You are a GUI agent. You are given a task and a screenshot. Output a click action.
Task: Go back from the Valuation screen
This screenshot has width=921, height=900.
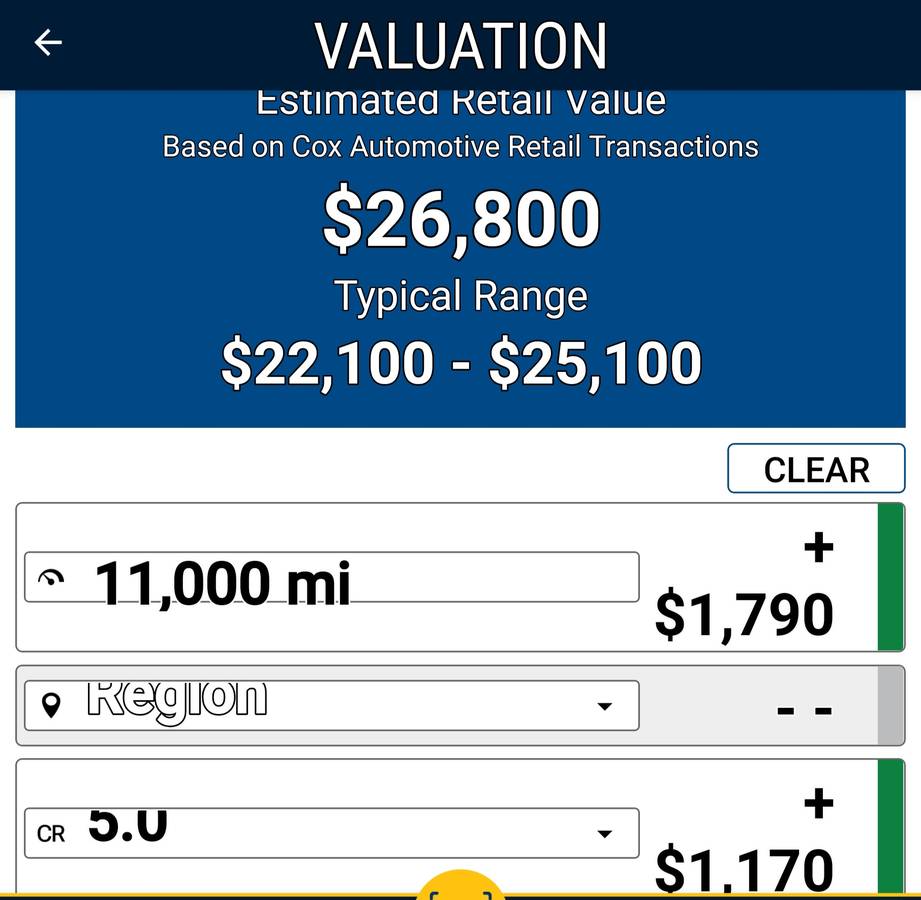coord(48,42)
